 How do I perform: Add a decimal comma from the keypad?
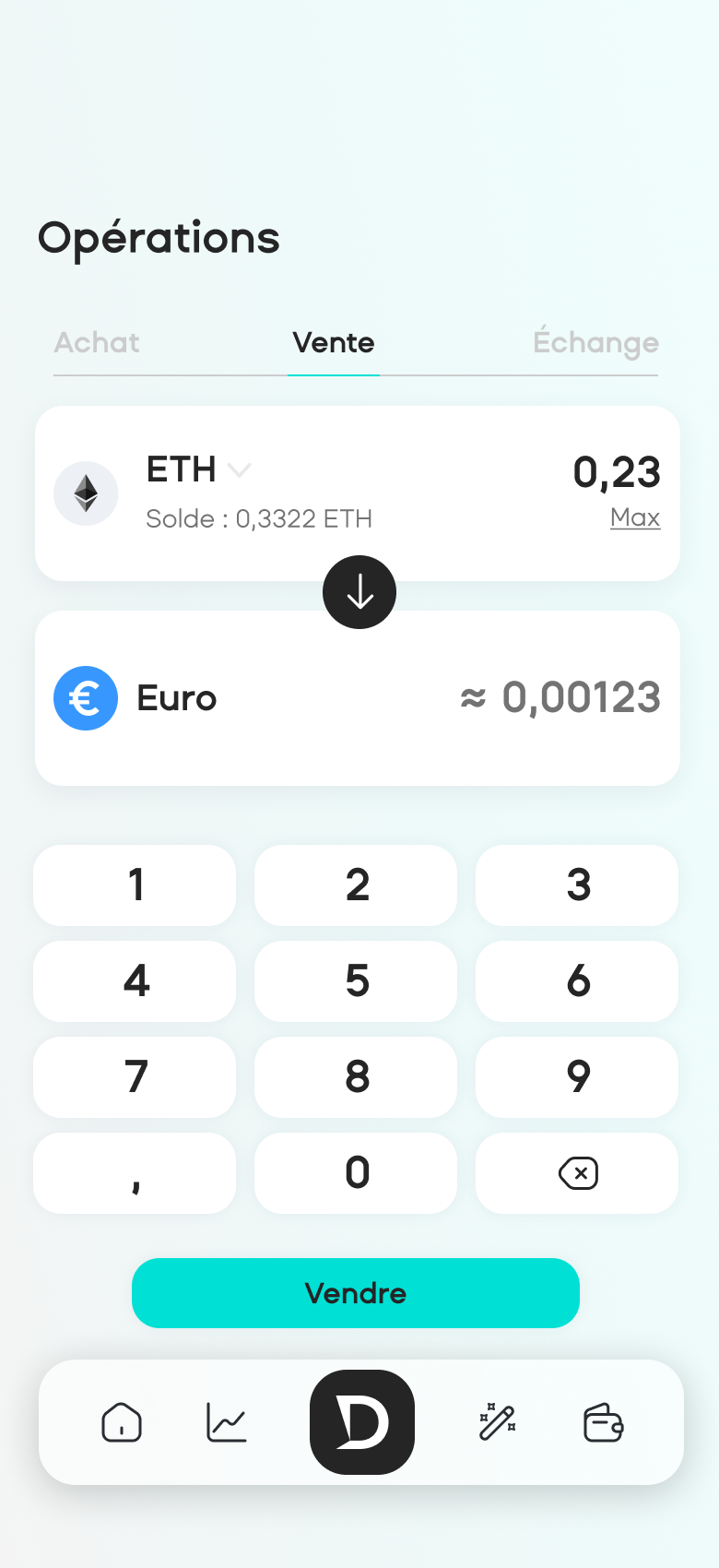coord(136,1173)
